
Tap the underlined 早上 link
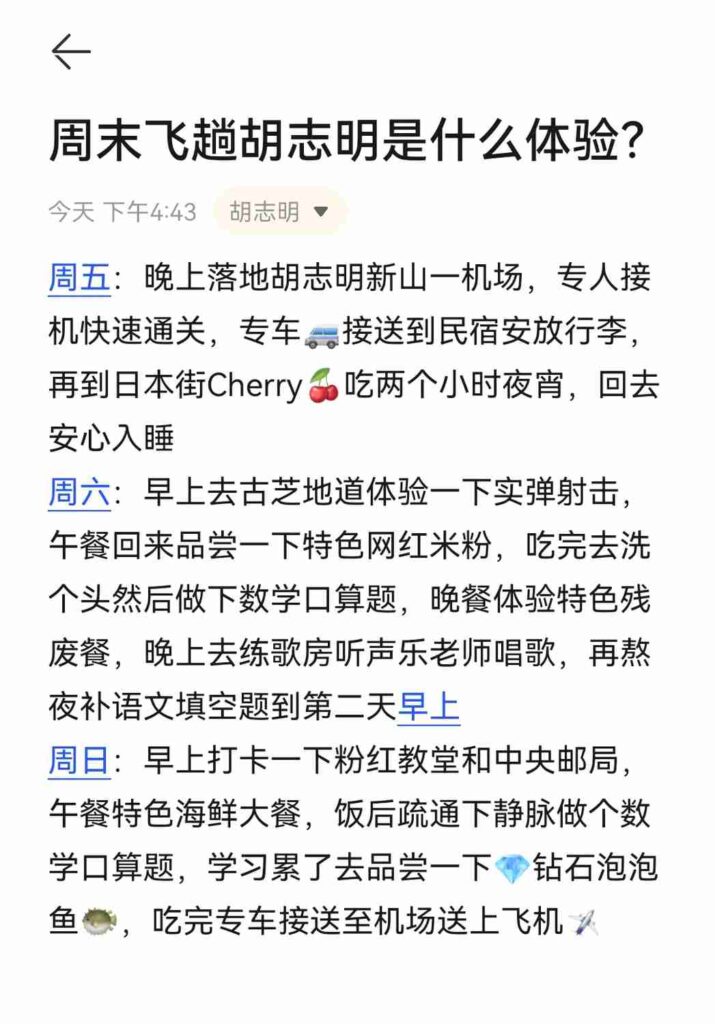(428, 707)
